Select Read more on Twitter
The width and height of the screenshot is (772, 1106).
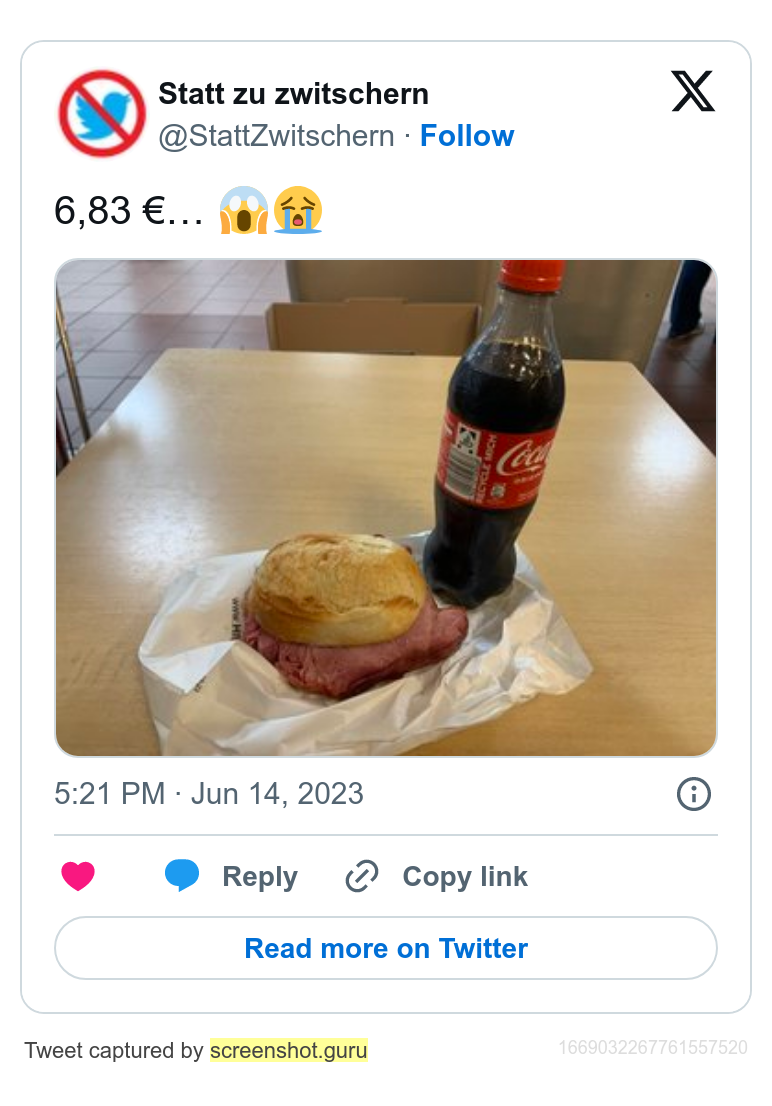[386, 948]
